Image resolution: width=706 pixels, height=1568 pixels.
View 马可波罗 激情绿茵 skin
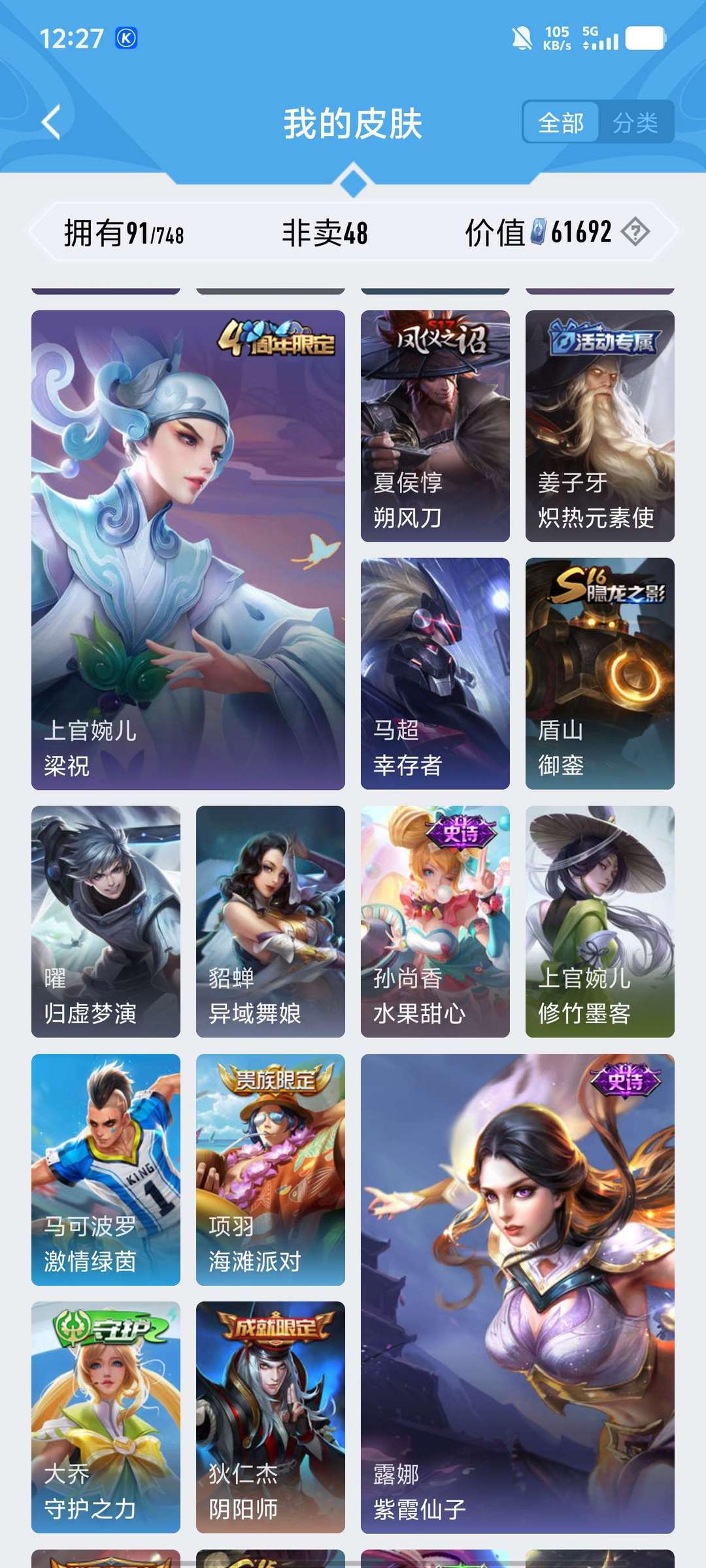[x=106, y=1169]
